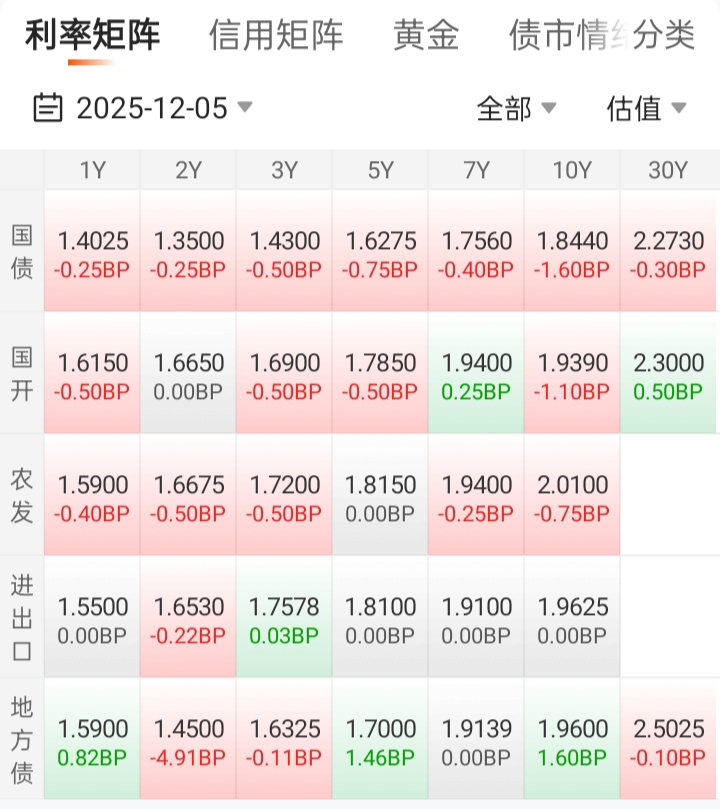Open the 黄金 tab
Screen dimensions: 720x809
(x=426, y=36)
